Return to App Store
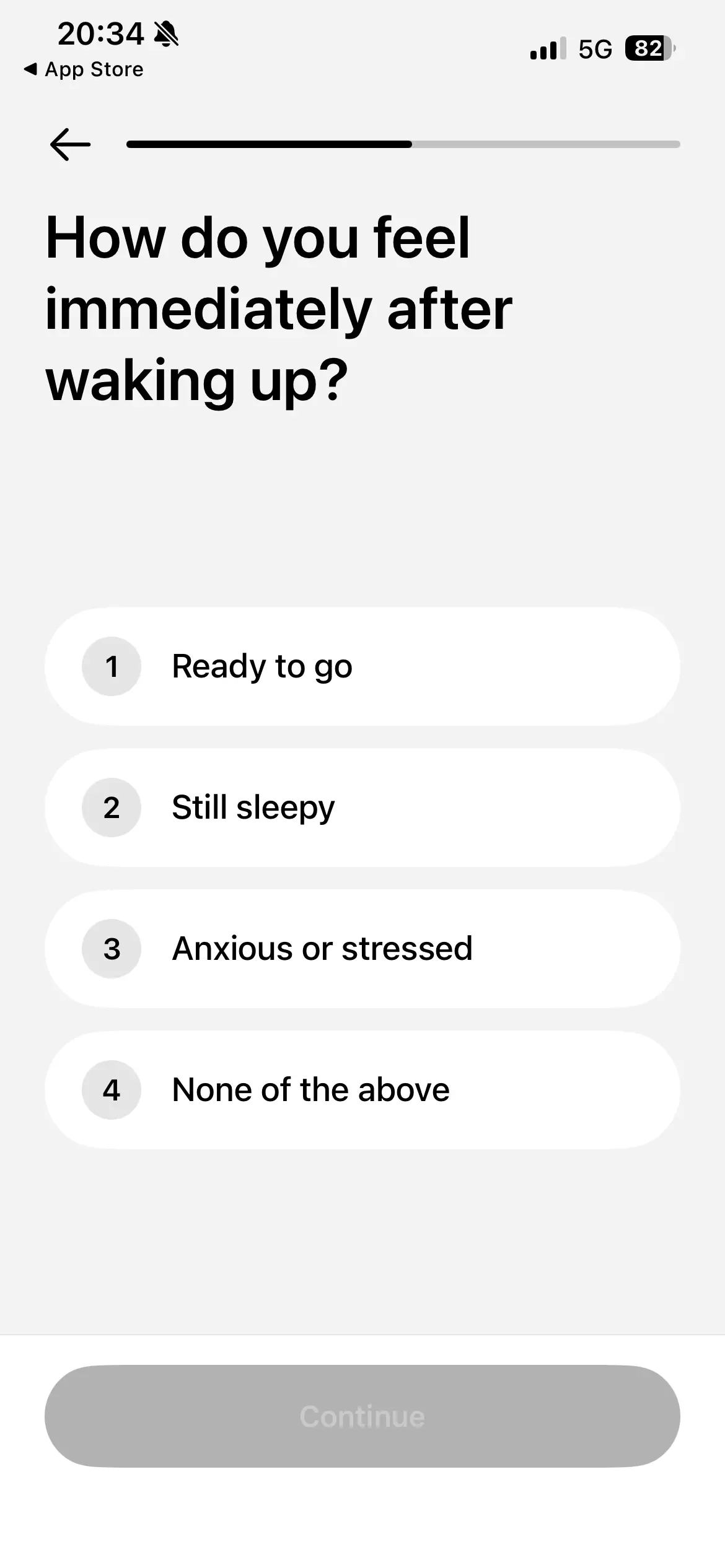The height and width of the screenshot is (1568, 725). coord(84,69)
